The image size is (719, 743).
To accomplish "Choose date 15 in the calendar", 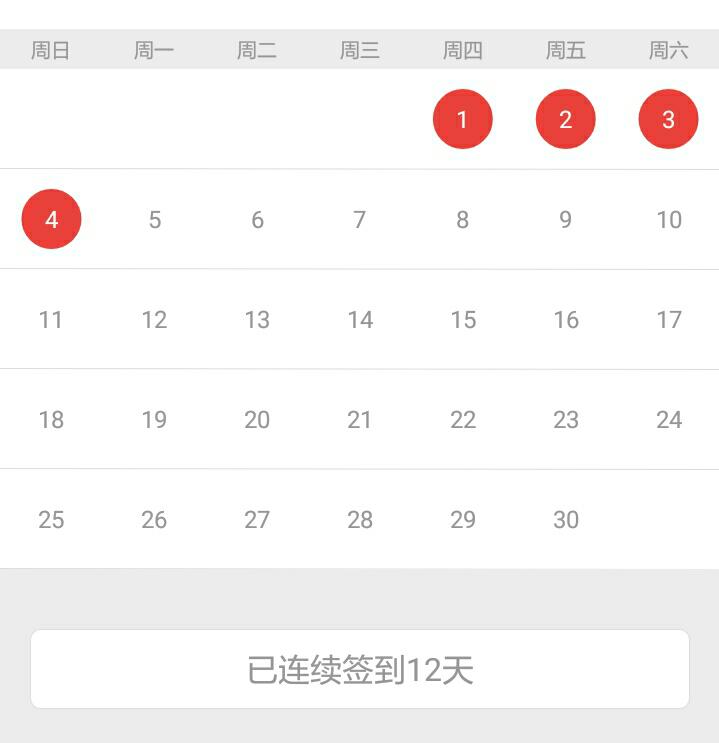I will [462, 320].
